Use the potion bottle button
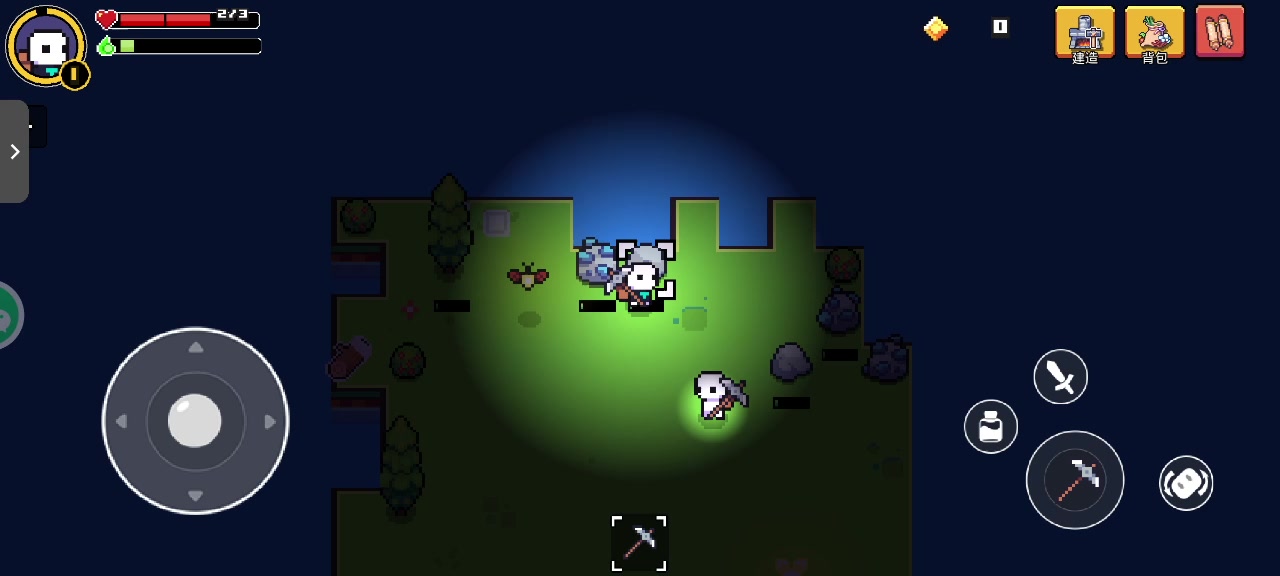The width and height of the screenshot is (1280, 576). pos(990,427)
